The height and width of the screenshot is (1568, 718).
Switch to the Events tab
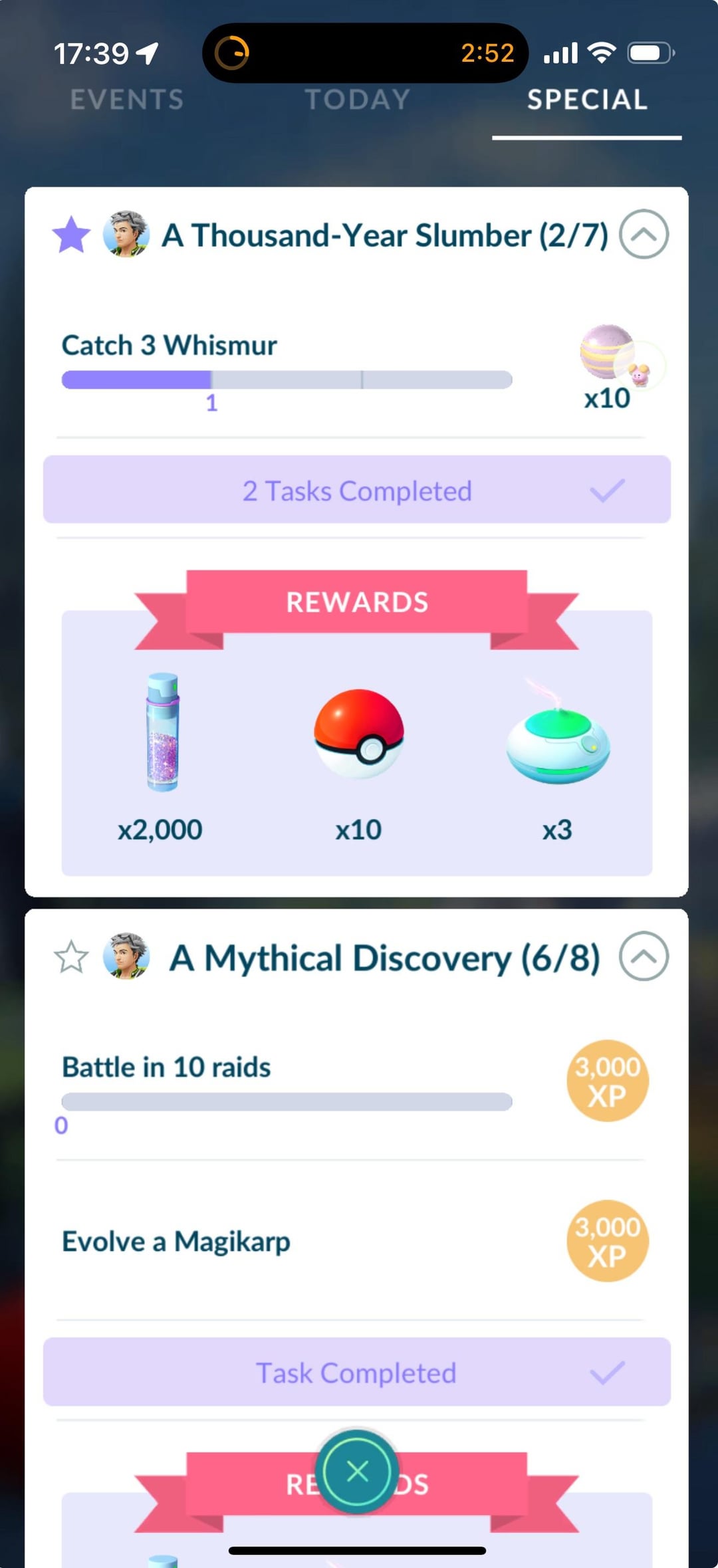click(x=126, y=100)
